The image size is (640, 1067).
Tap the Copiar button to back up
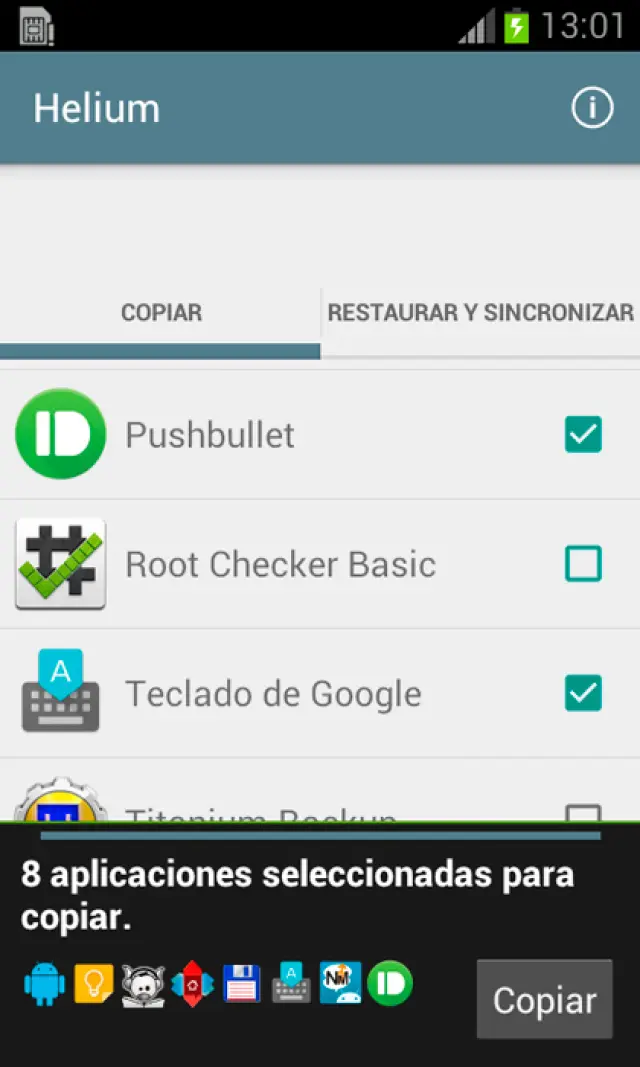[x=544, y=1000]
